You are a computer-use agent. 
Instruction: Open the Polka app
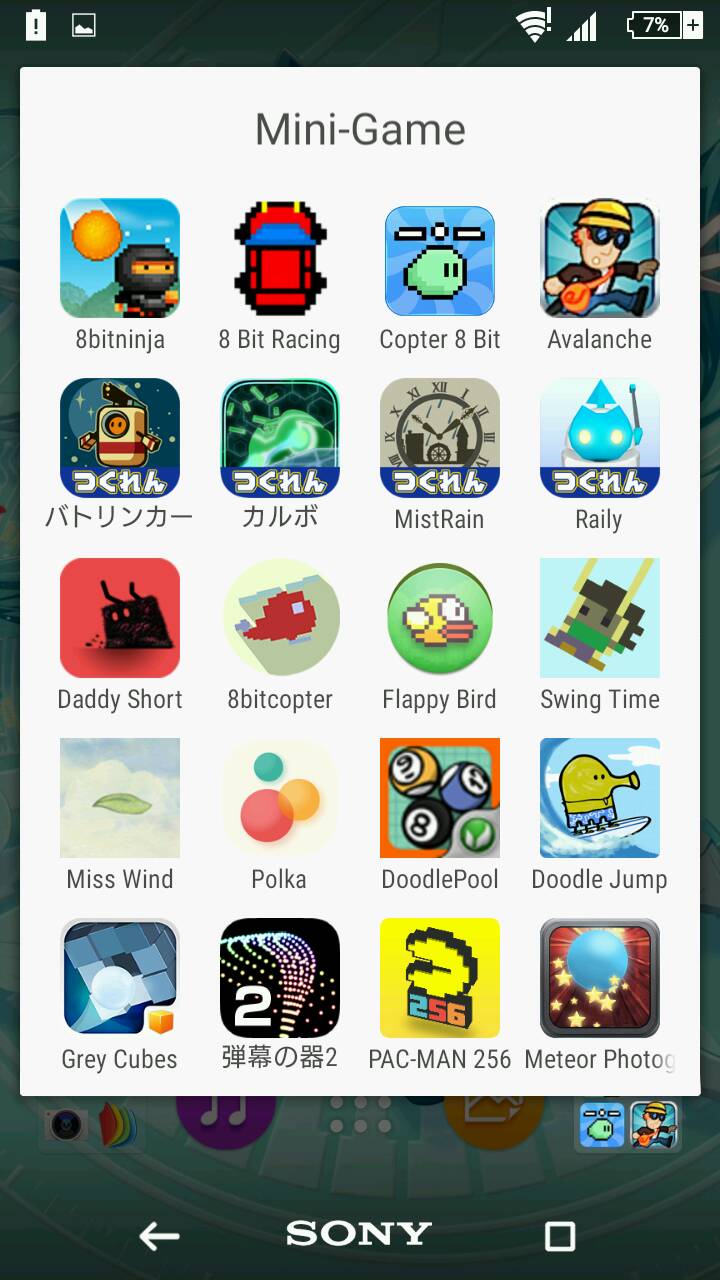(x=280, y=798)
